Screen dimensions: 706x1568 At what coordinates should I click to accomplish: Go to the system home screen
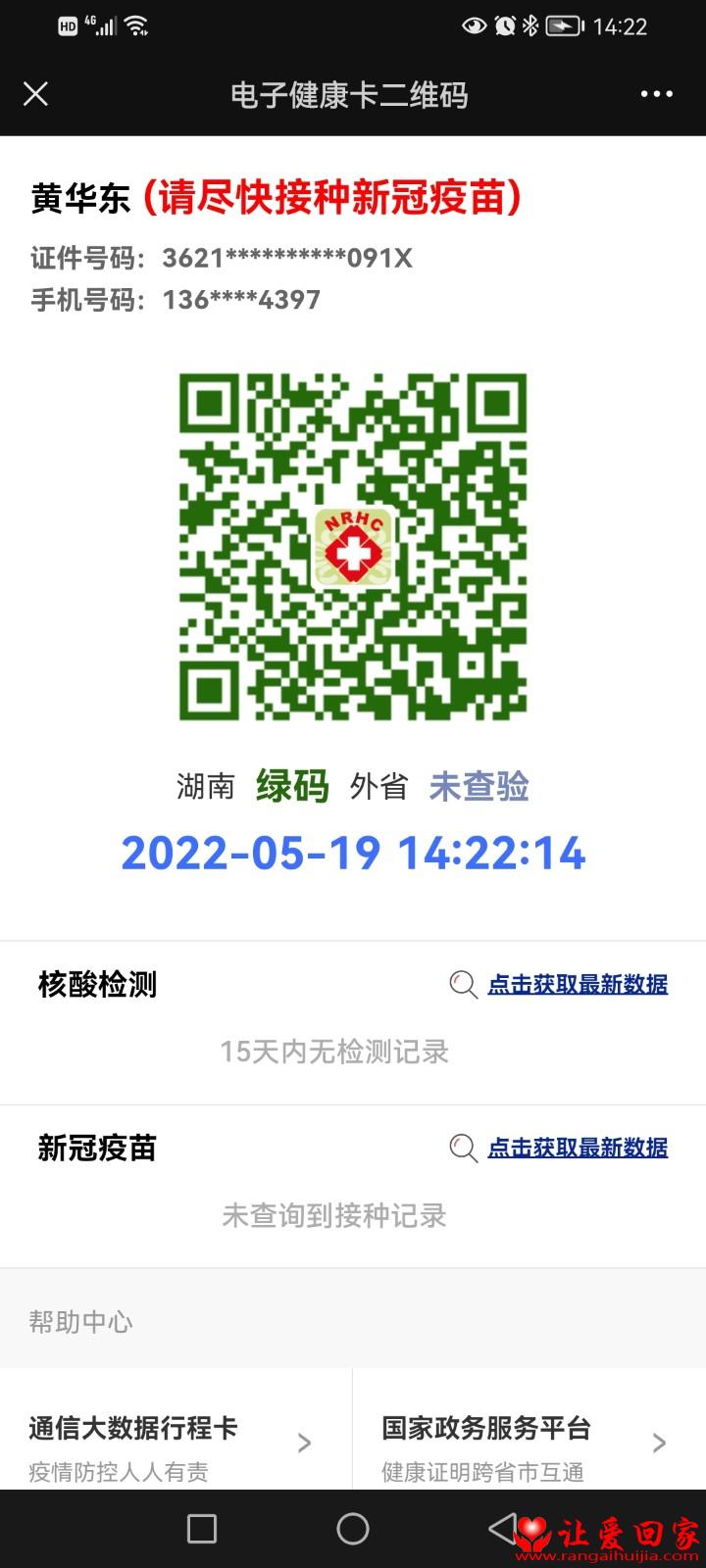pyautogui.click(x=353, y=1529)
